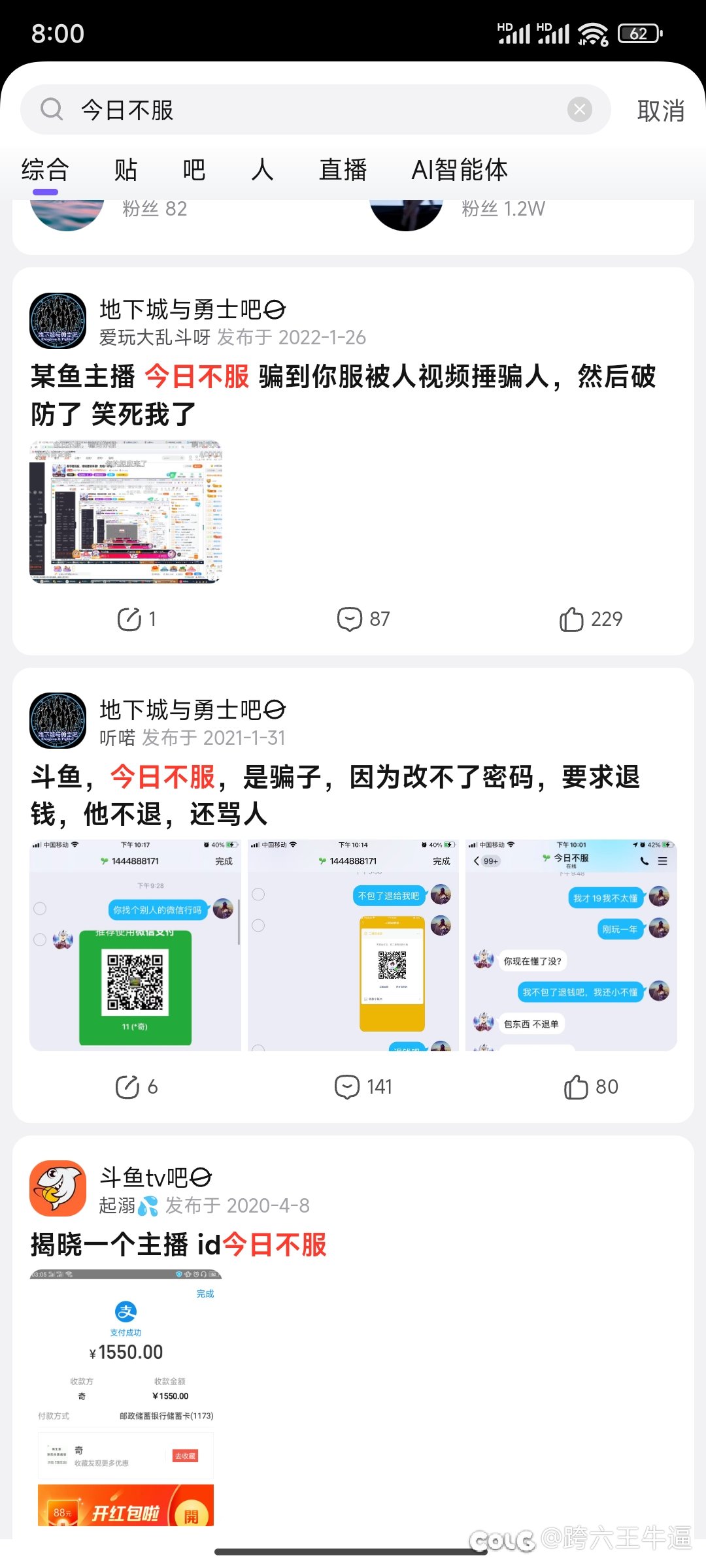Select the 综合 tab

45,169
